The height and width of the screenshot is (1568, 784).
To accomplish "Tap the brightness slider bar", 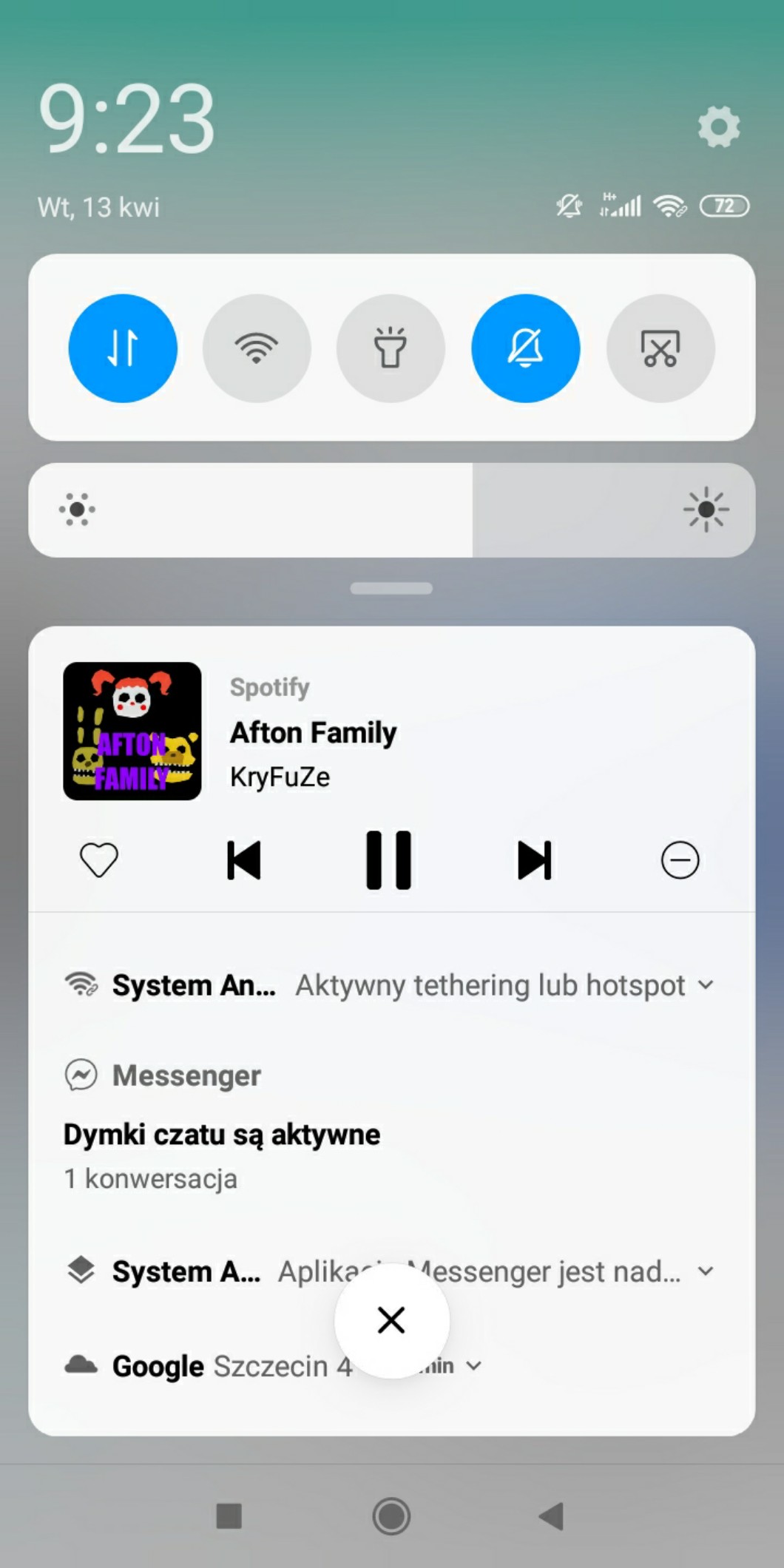I will coord(392,510).
